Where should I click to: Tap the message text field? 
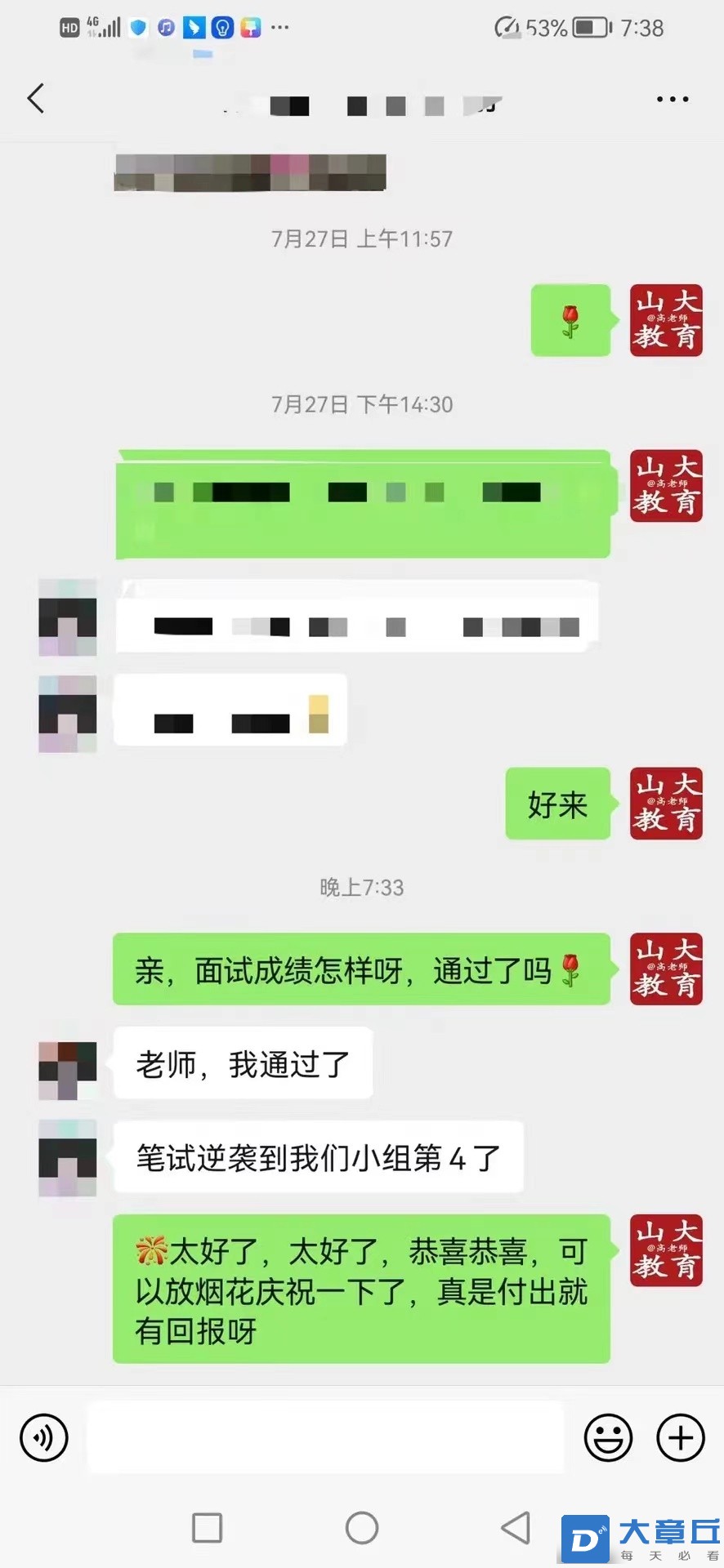coord(325,1437)
